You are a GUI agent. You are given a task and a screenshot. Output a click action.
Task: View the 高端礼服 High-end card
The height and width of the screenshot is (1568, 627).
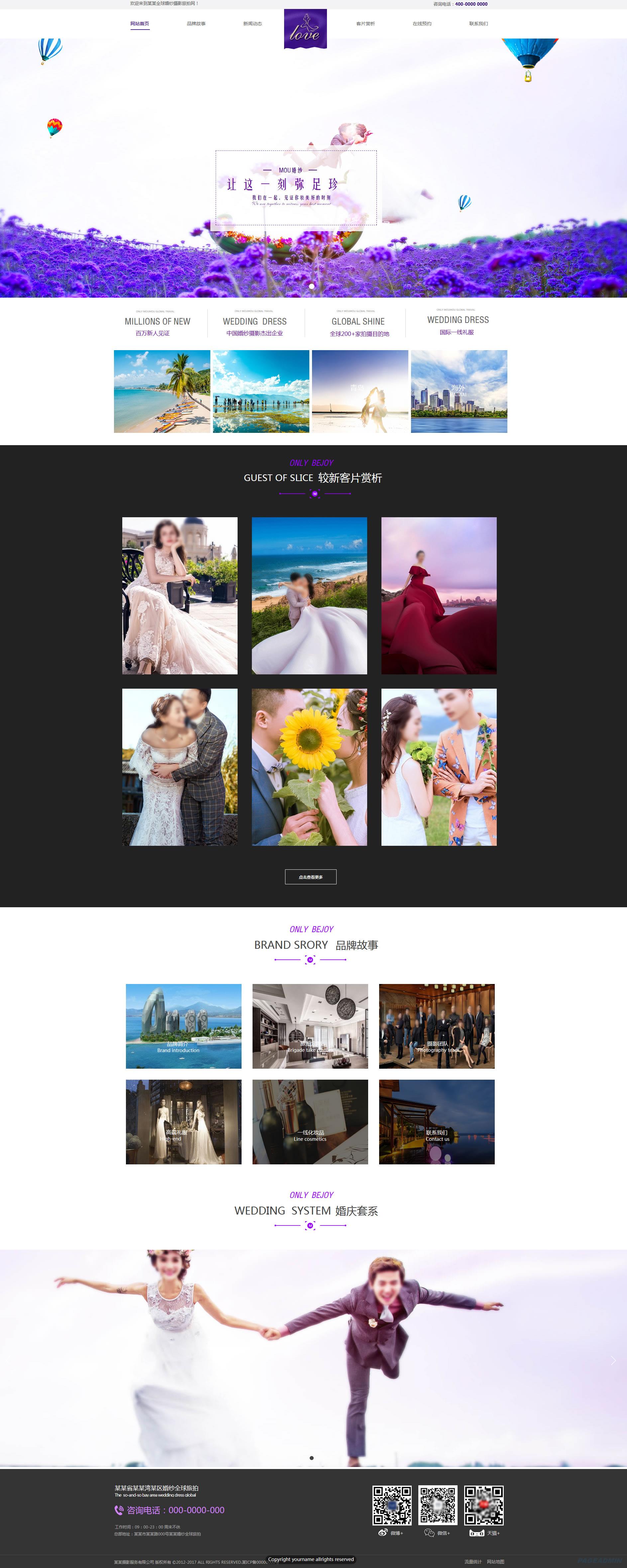pyautogui.click(x=183, y=1122)
